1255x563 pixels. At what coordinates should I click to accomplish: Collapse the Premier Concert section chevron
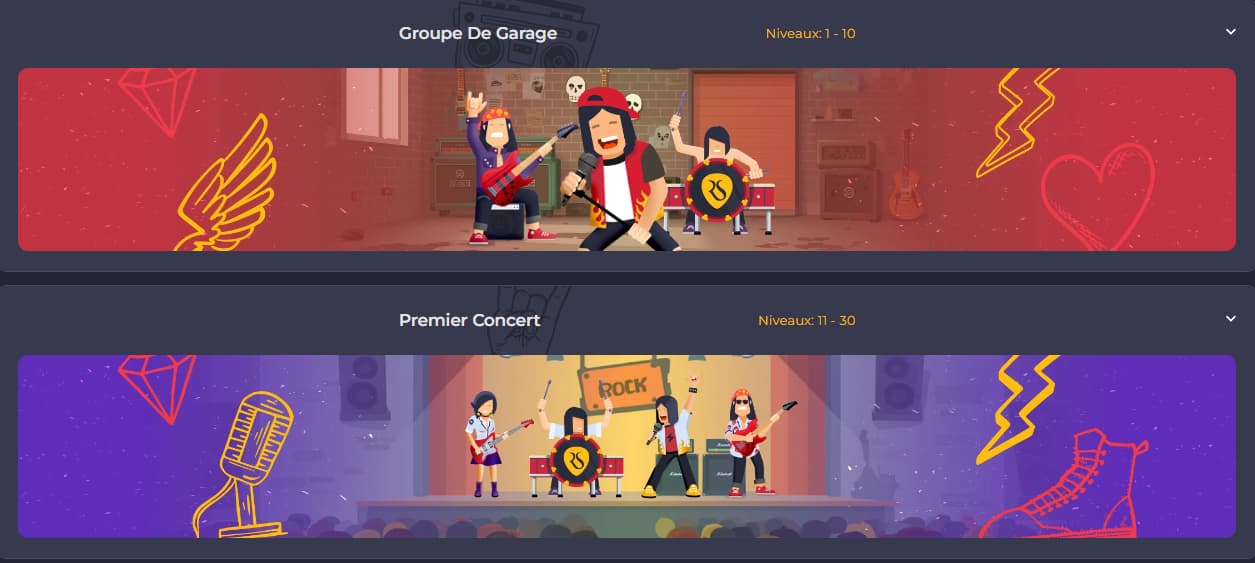[x=1231, y=319]
